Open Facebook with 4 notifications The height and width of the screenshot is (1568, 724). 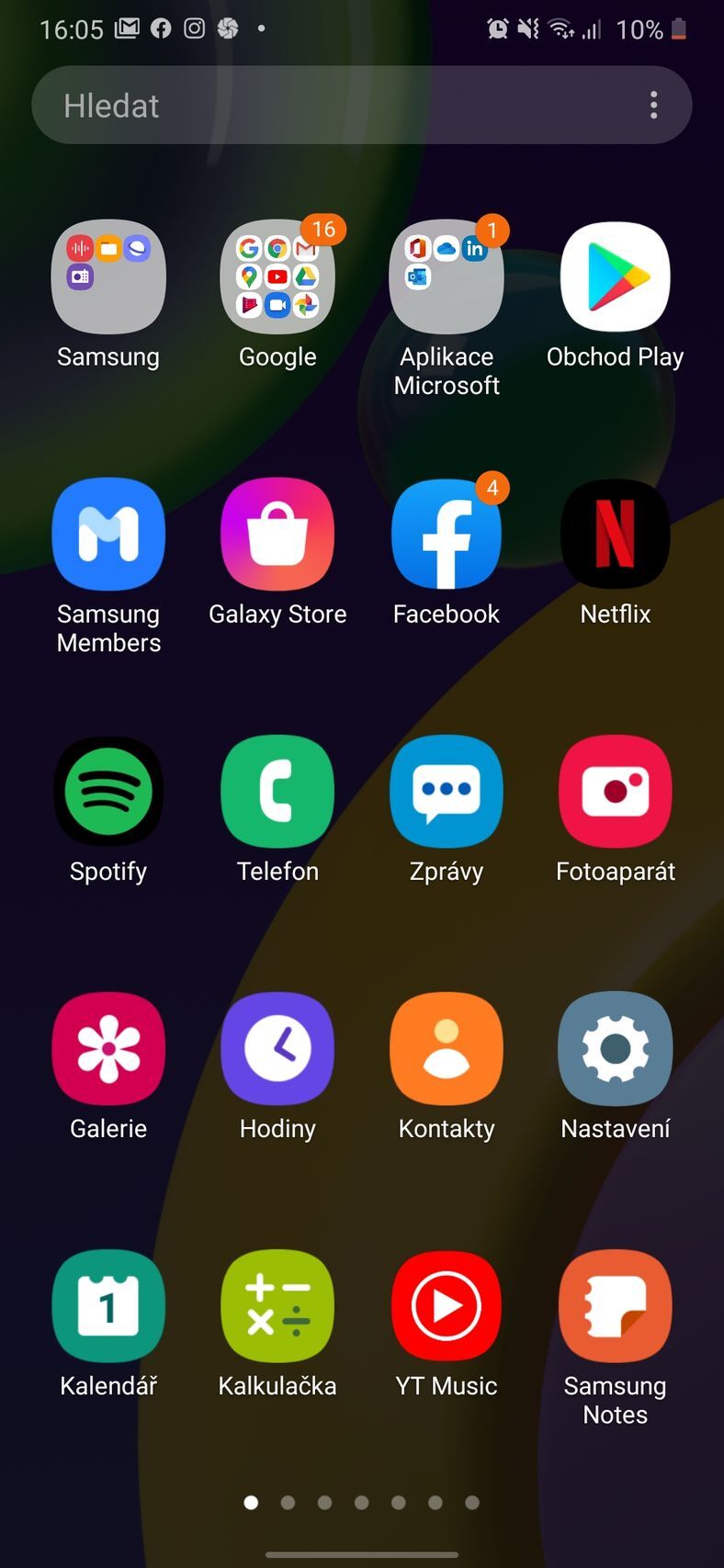[446, 535]
